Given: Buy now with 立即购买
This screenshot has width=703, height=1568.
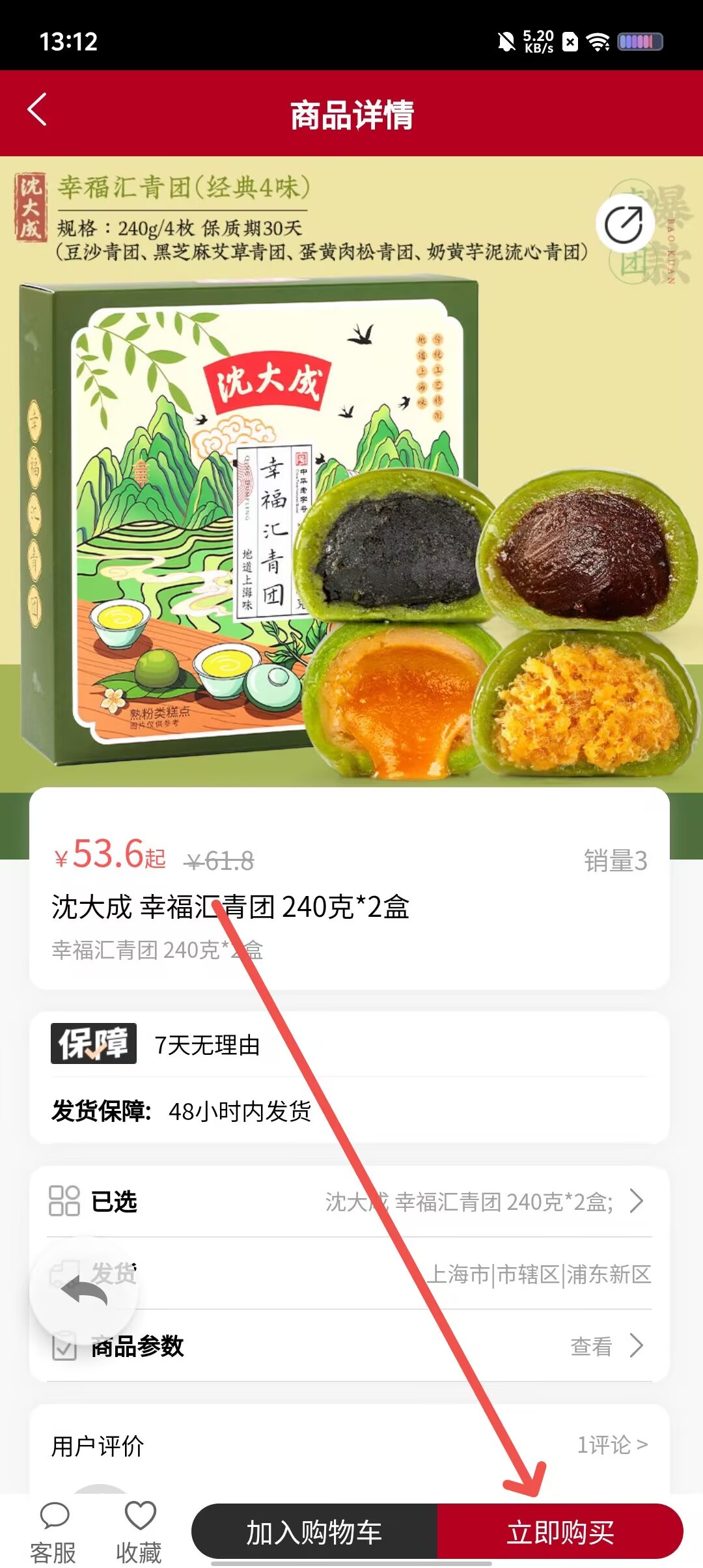Looking at the screenshot, I should (560, 1532).
